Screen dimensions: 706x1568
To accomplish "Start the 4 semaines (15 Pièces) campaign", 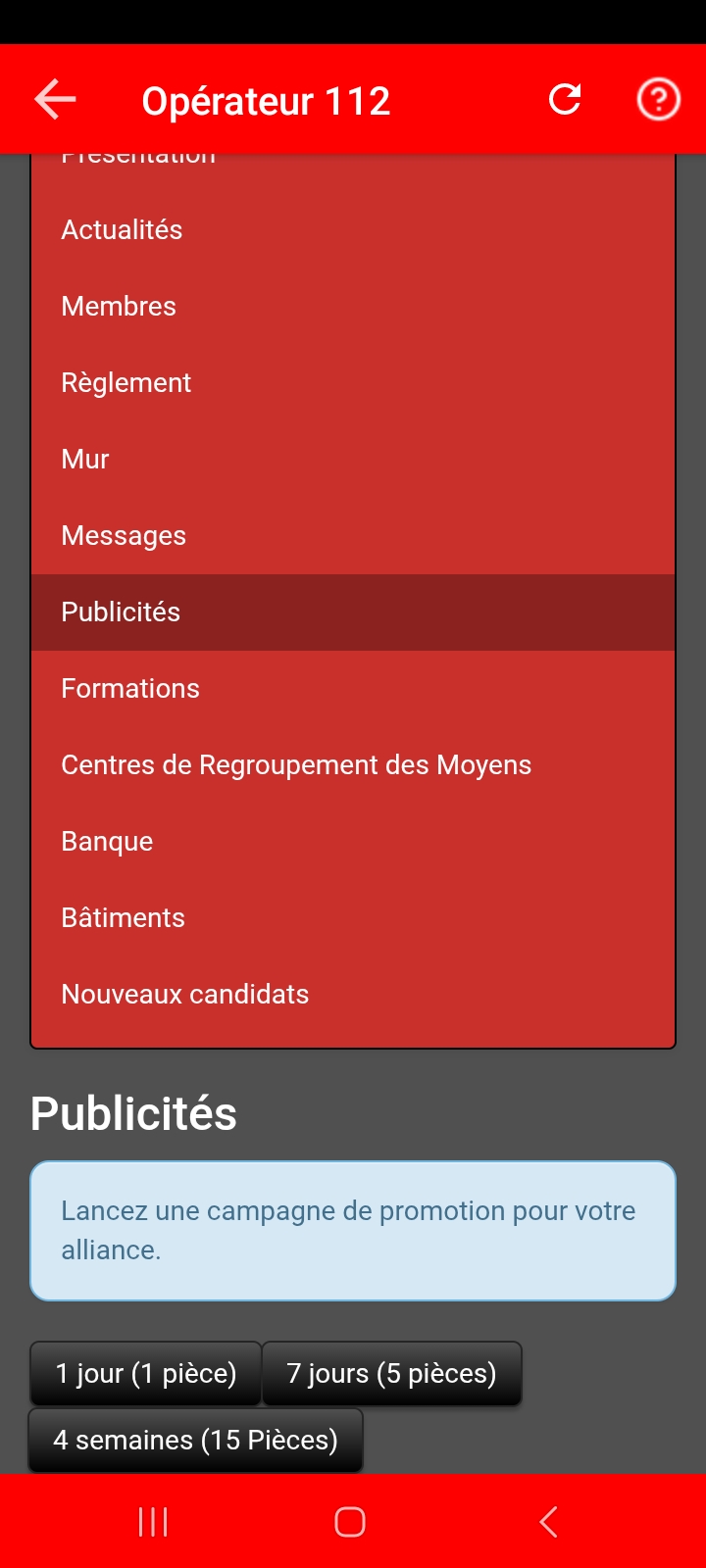I will [x=195, y=1440].
